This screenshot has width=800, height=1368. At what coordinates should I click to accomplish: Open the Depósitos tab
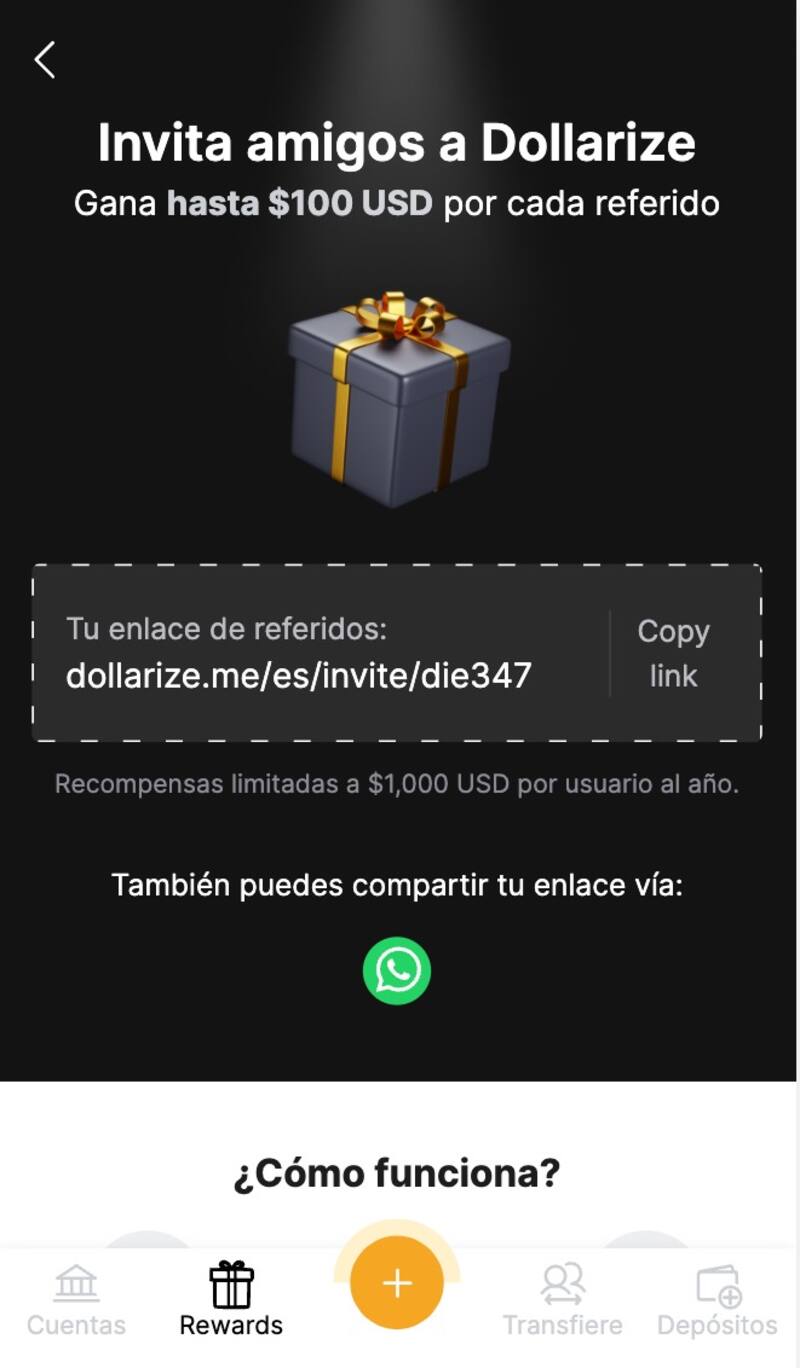[x=717, y=1299]
